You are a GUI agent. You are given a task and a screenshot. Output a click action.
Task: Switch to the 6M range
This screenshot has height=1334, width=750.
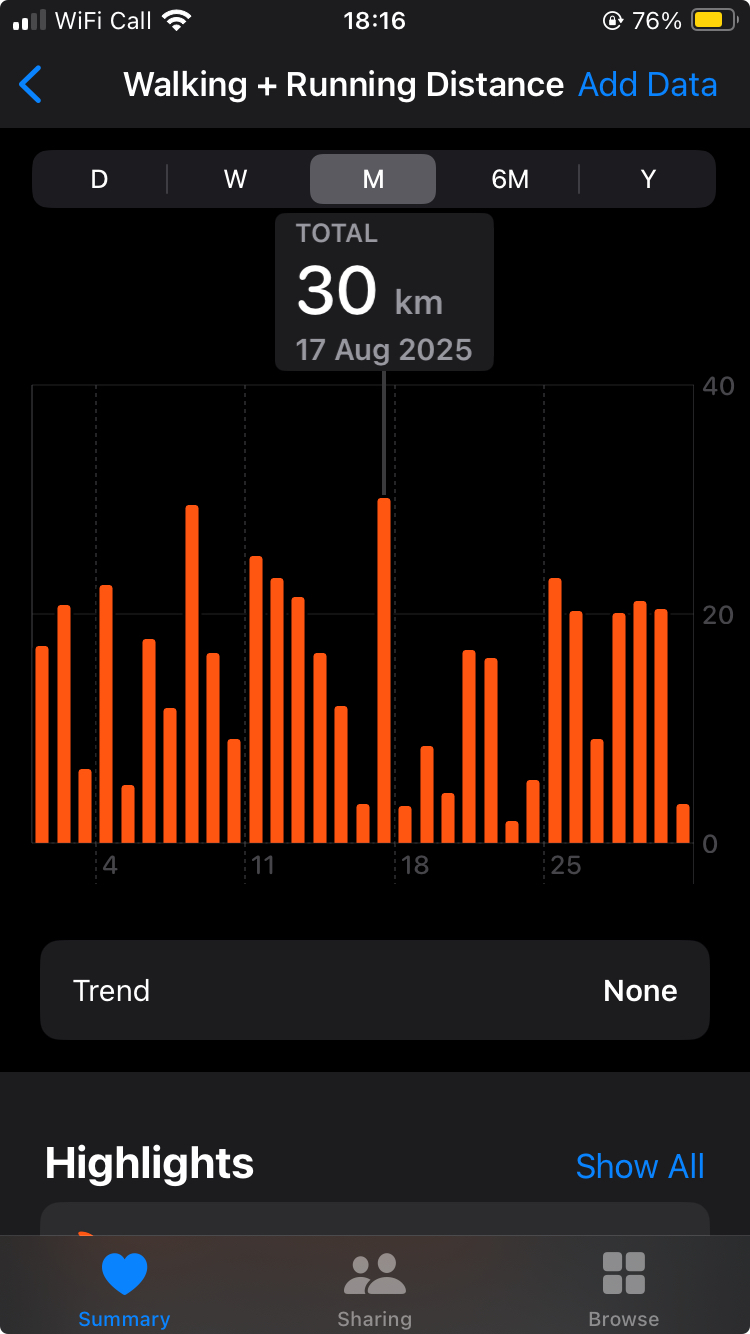510,179
